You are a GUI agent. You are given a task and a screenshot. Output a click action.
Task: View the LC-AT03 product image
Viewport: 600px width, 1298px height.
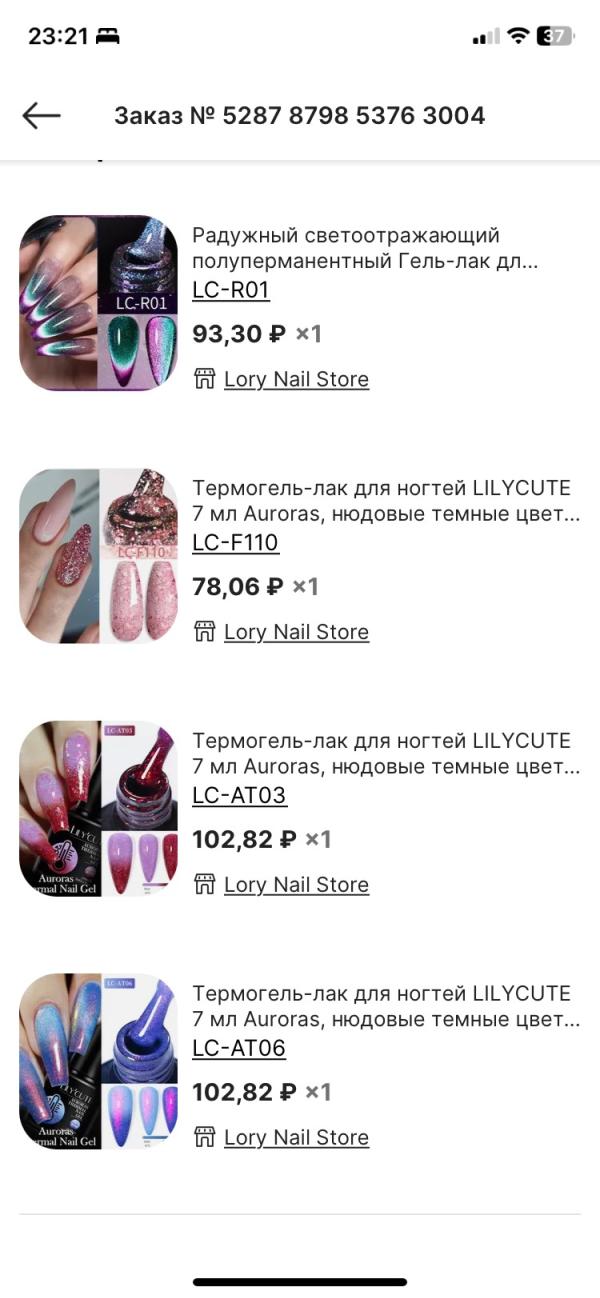coord(99,808)
